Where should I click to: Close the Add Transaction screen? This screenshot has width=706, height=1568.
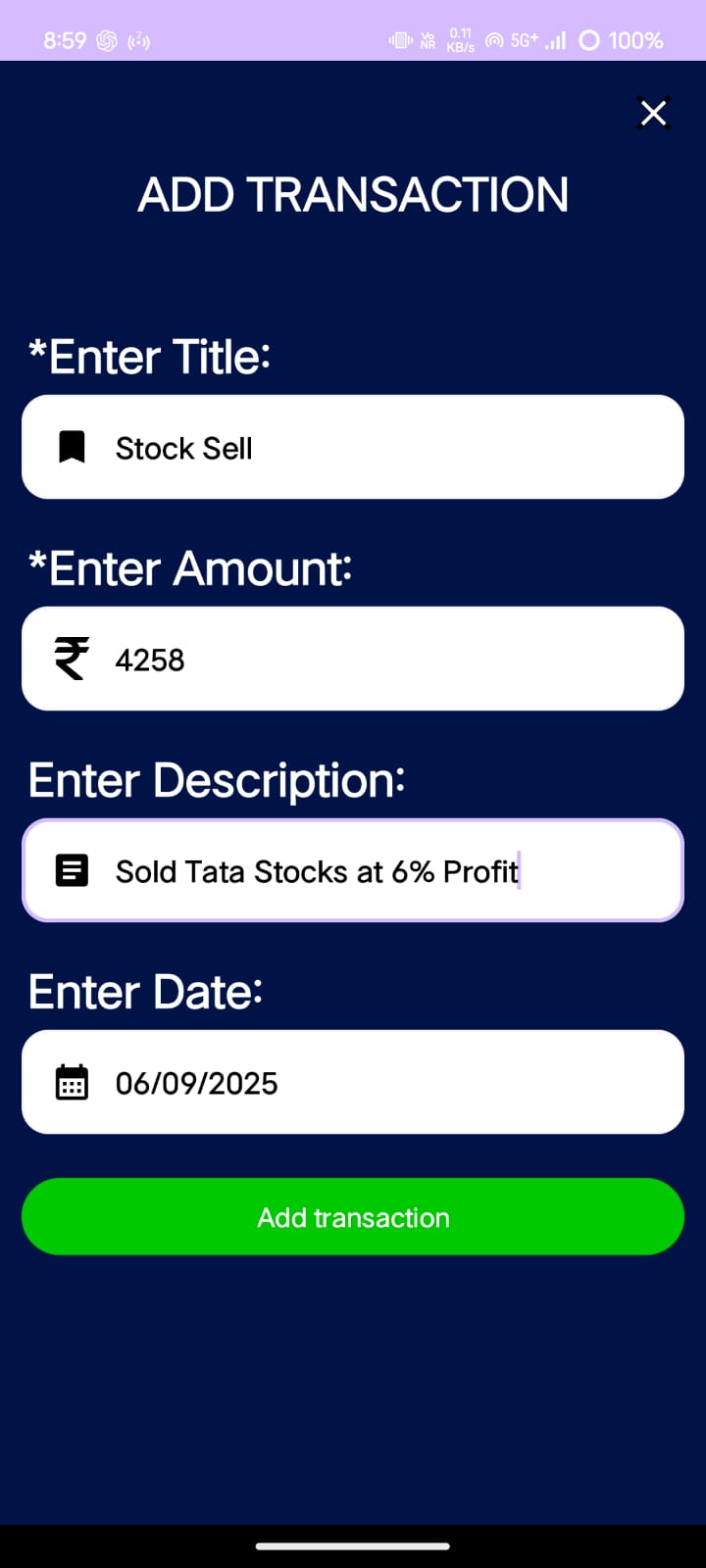tap(653, 113)
